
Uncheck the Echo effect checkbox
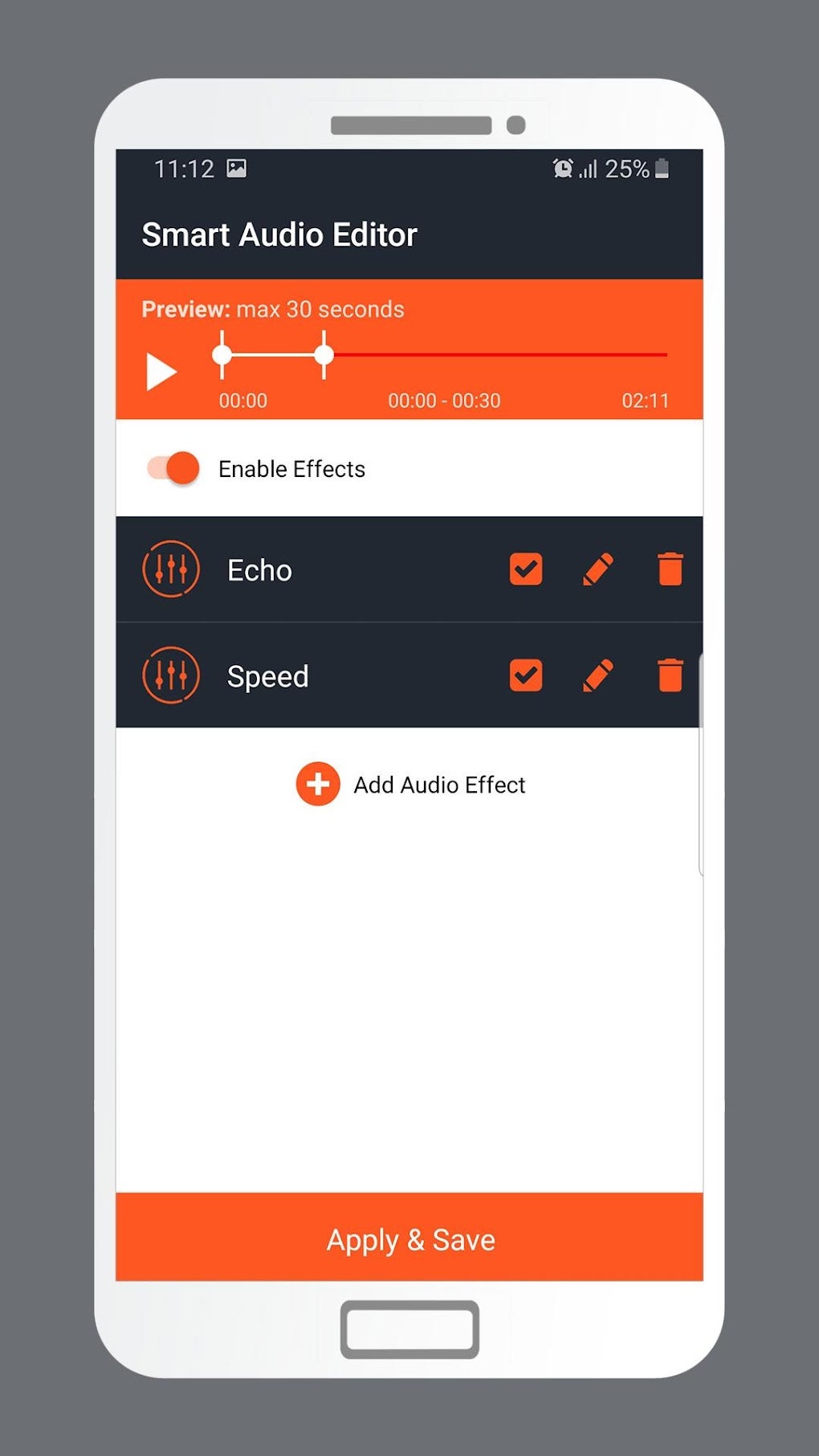(x=526, y=569)
